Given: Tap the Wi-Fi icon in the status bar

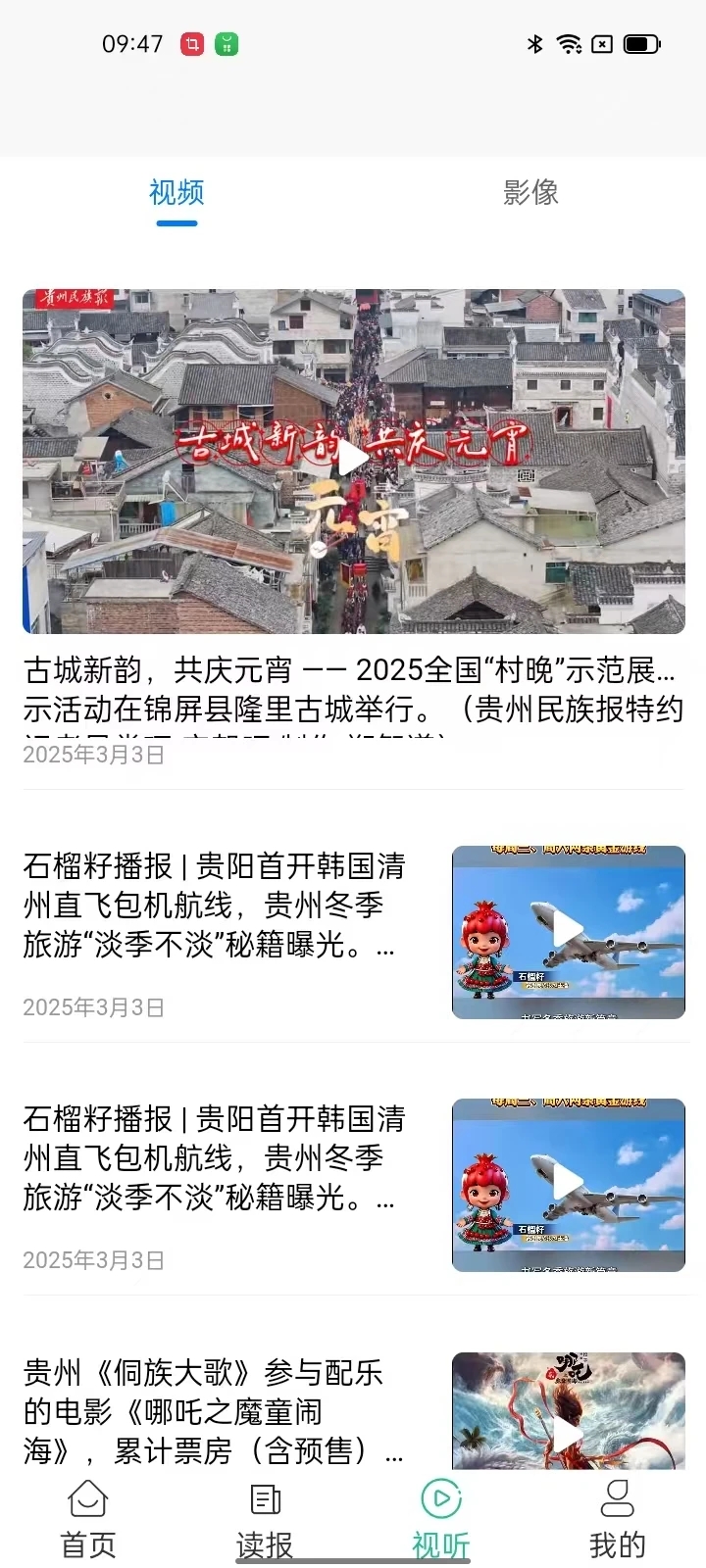Looking at the screenshot, I should [x=567, y=44].
